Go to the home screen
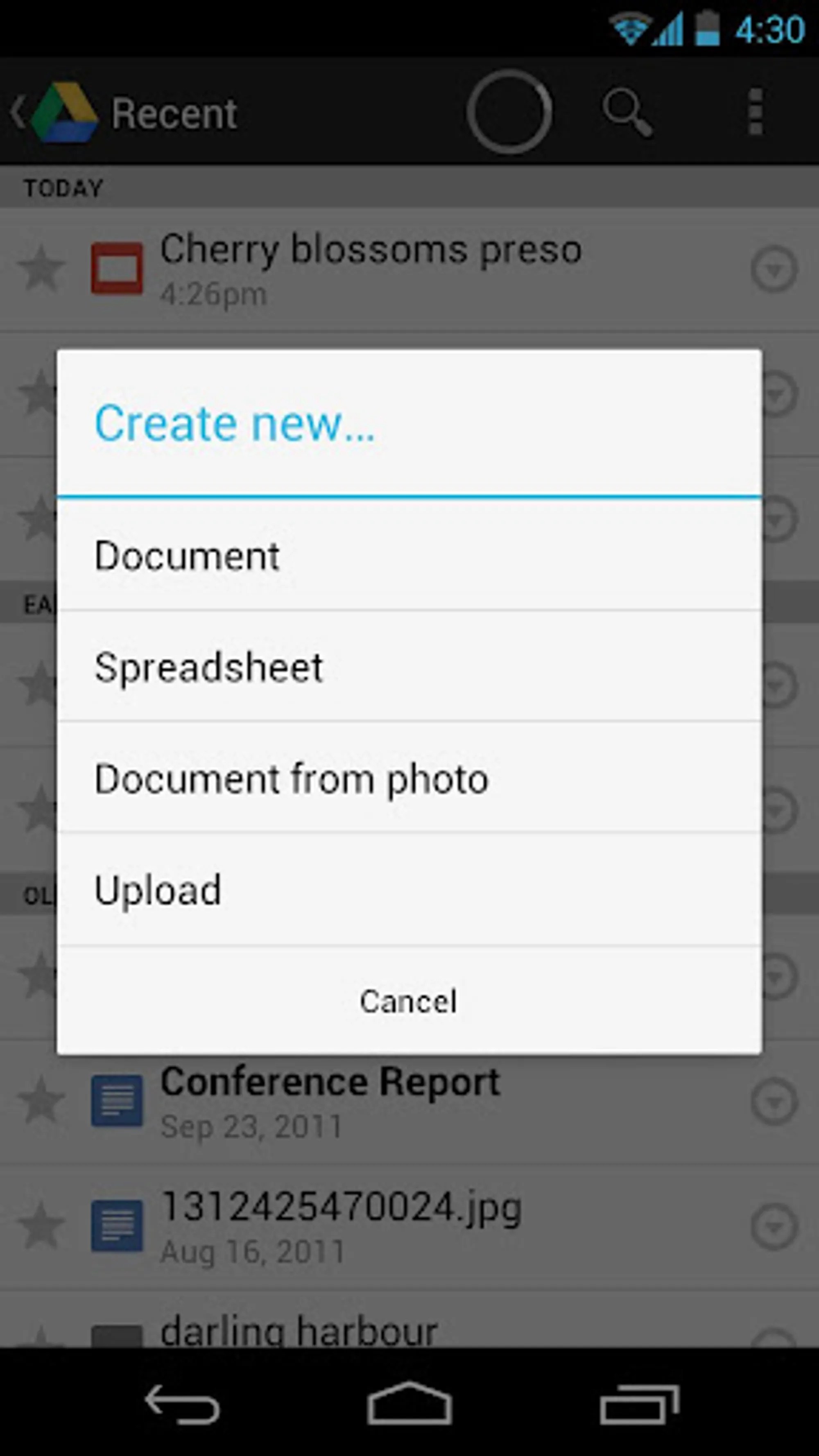 coord(409,1404)
